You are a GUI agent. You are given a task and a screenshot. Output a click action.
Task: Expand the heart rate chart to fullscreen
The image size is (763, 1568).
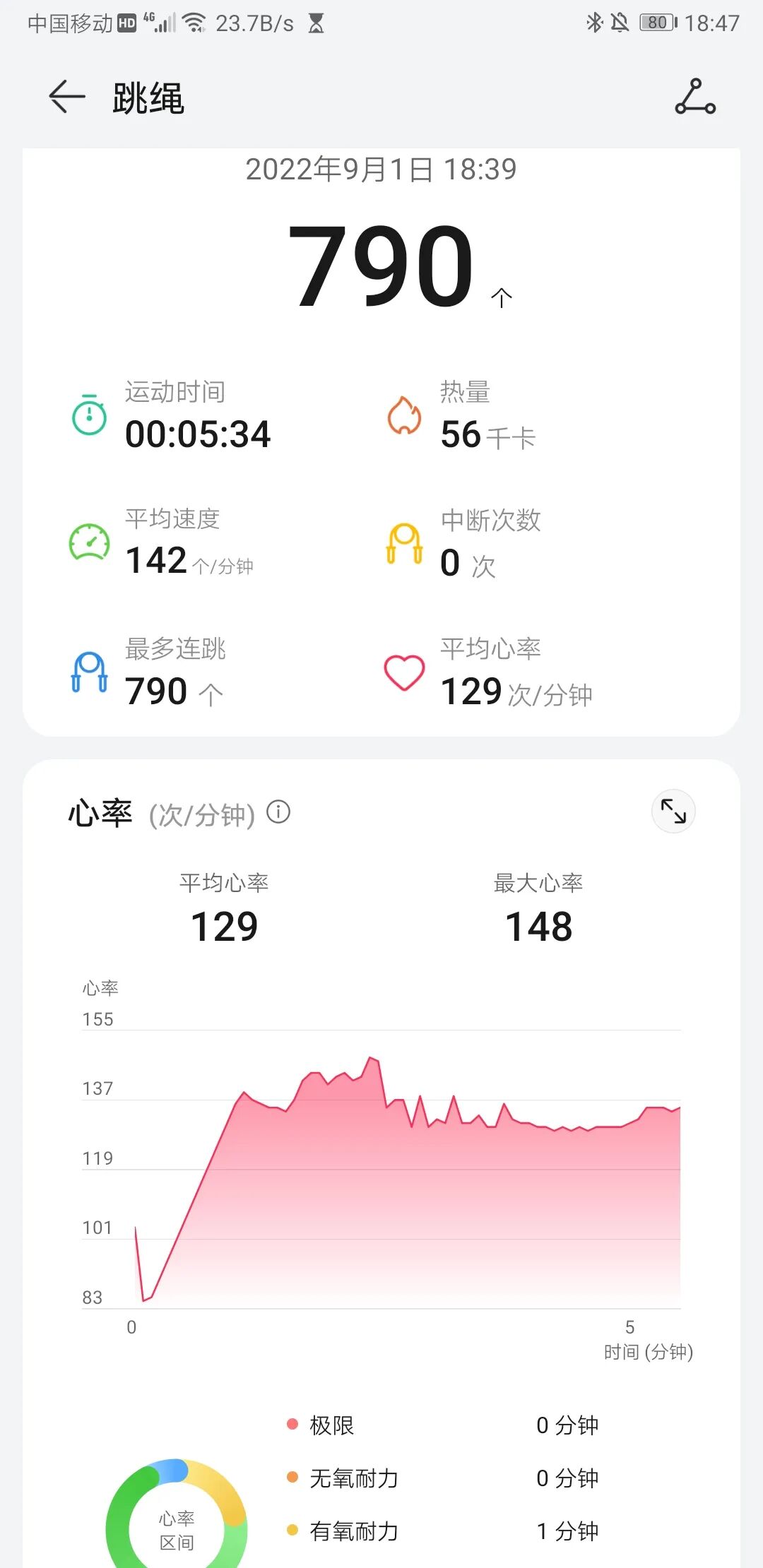click(x=673, y=811)
